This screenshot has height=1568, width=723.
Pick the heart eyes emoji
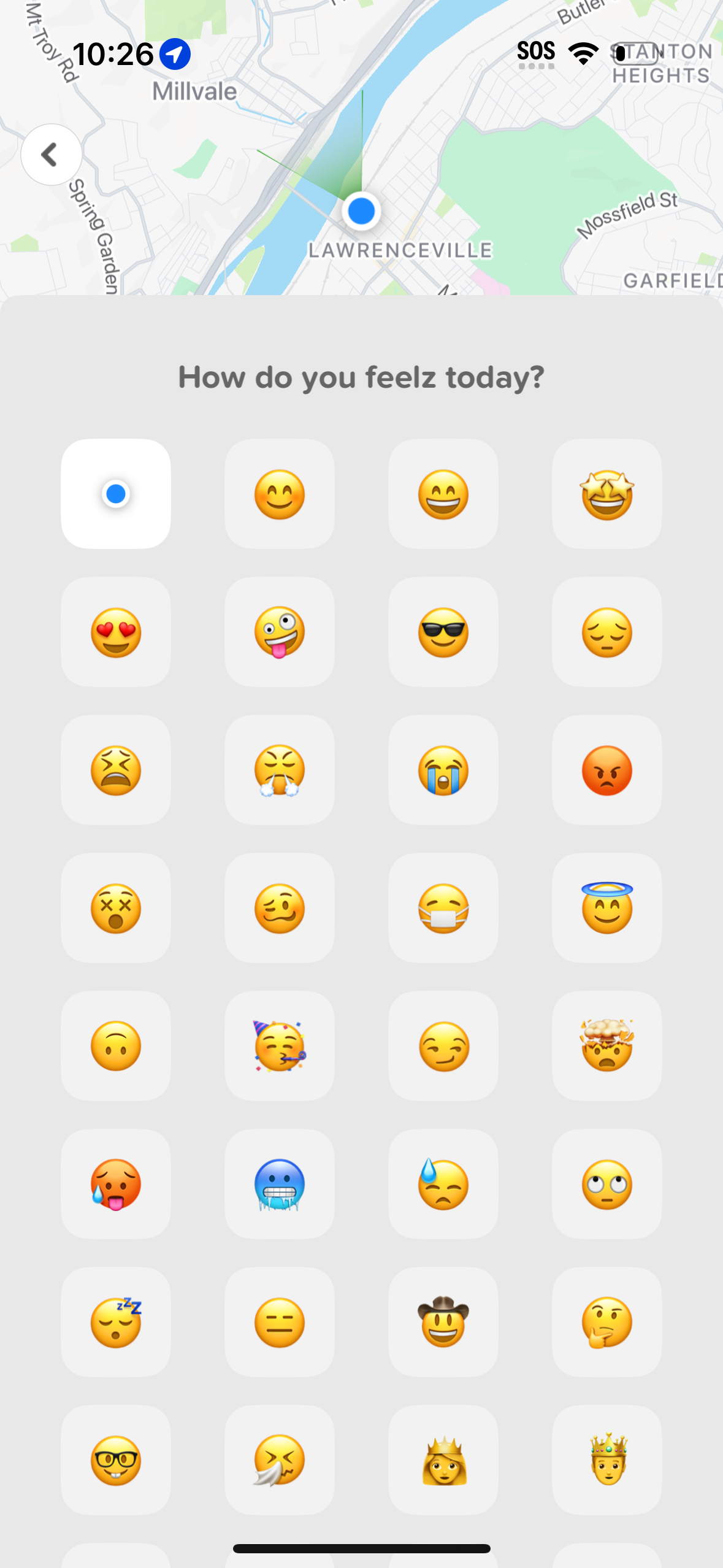tap(116, 632)
